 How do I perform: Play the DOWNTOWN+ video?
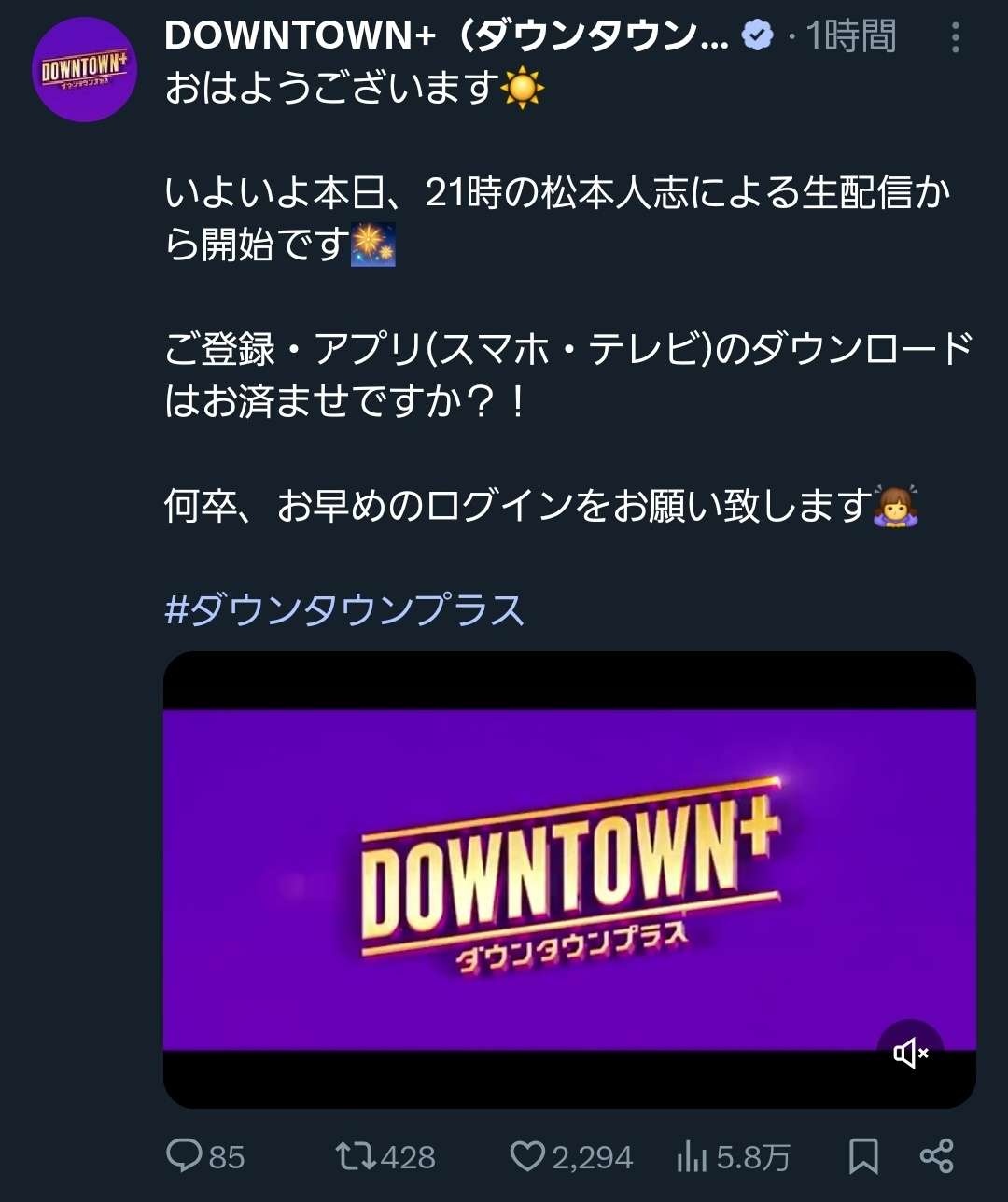(x=569, y=879)
